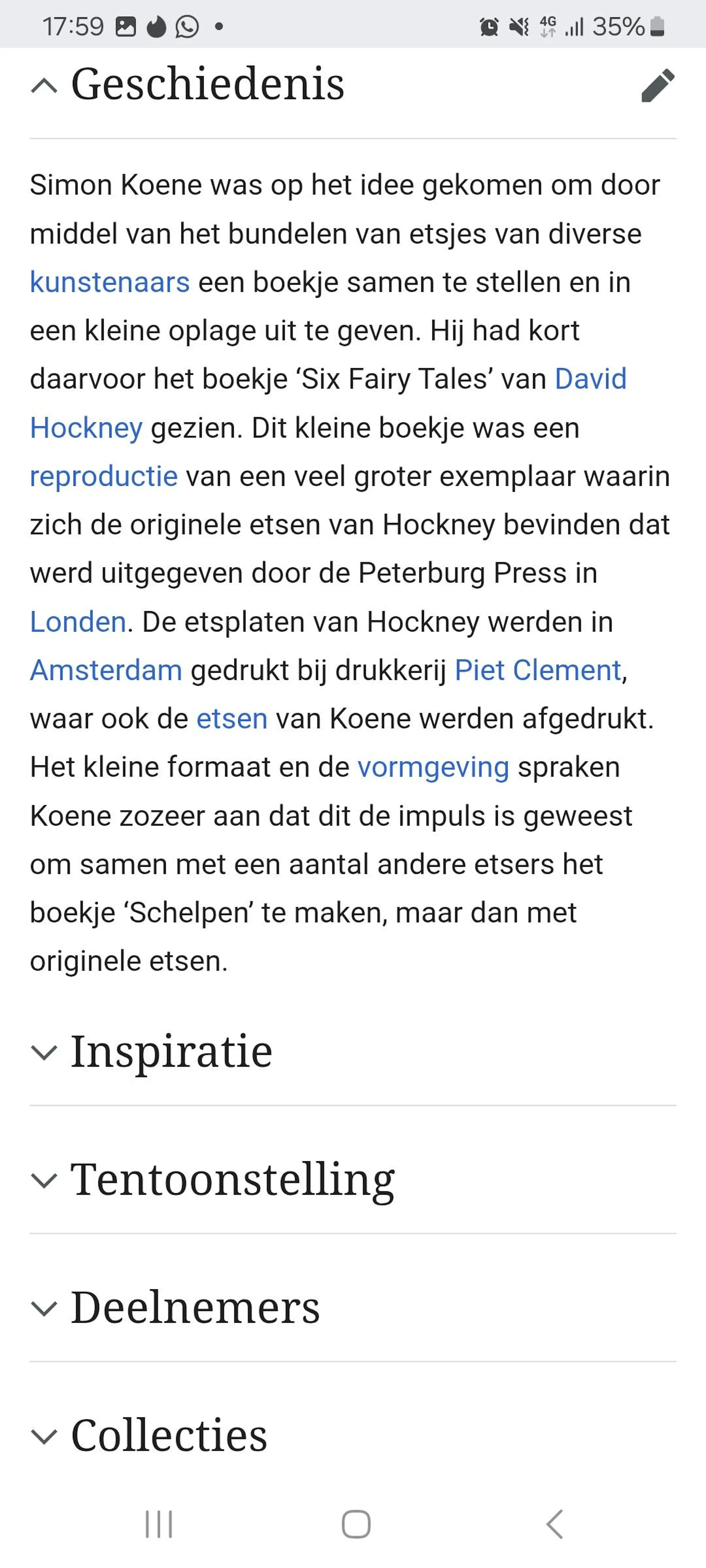Edit the Geschiedenis section with the pencil icon
The image size is (706, 1568).
click(658, 85)
